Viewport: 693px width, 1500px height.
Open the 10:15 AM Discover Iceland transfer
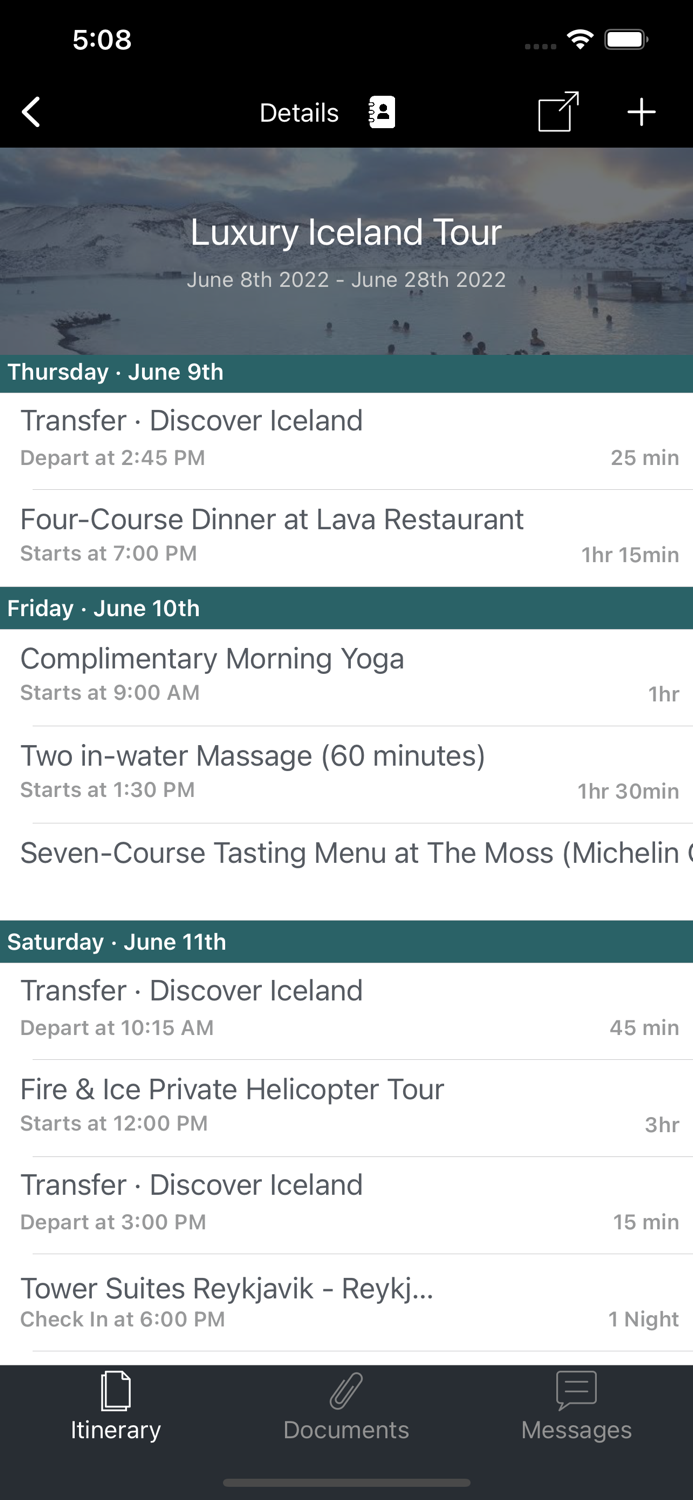346,1008
